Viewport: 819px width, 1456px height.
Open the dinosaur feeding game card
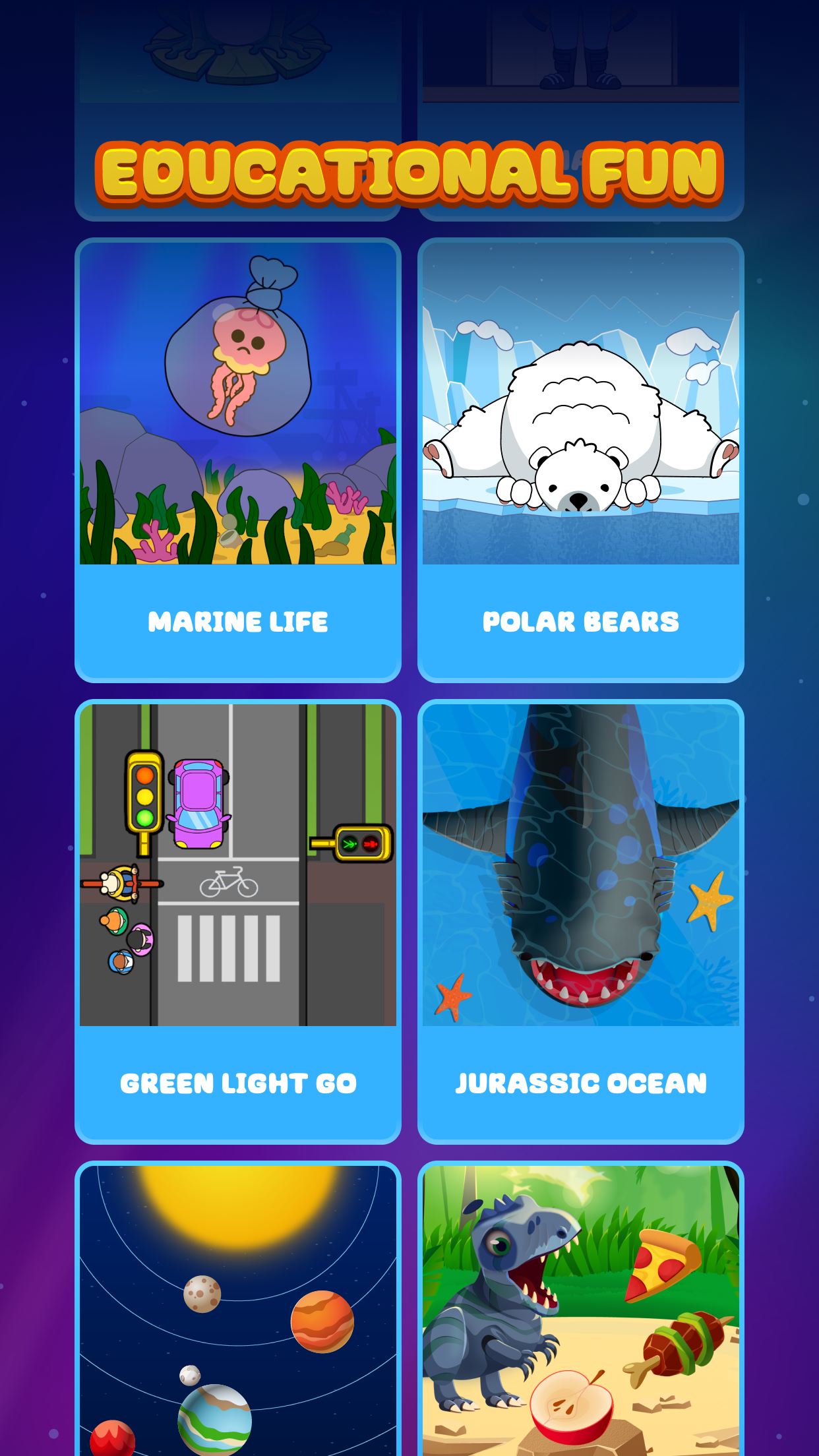(x=580, y=1309)
